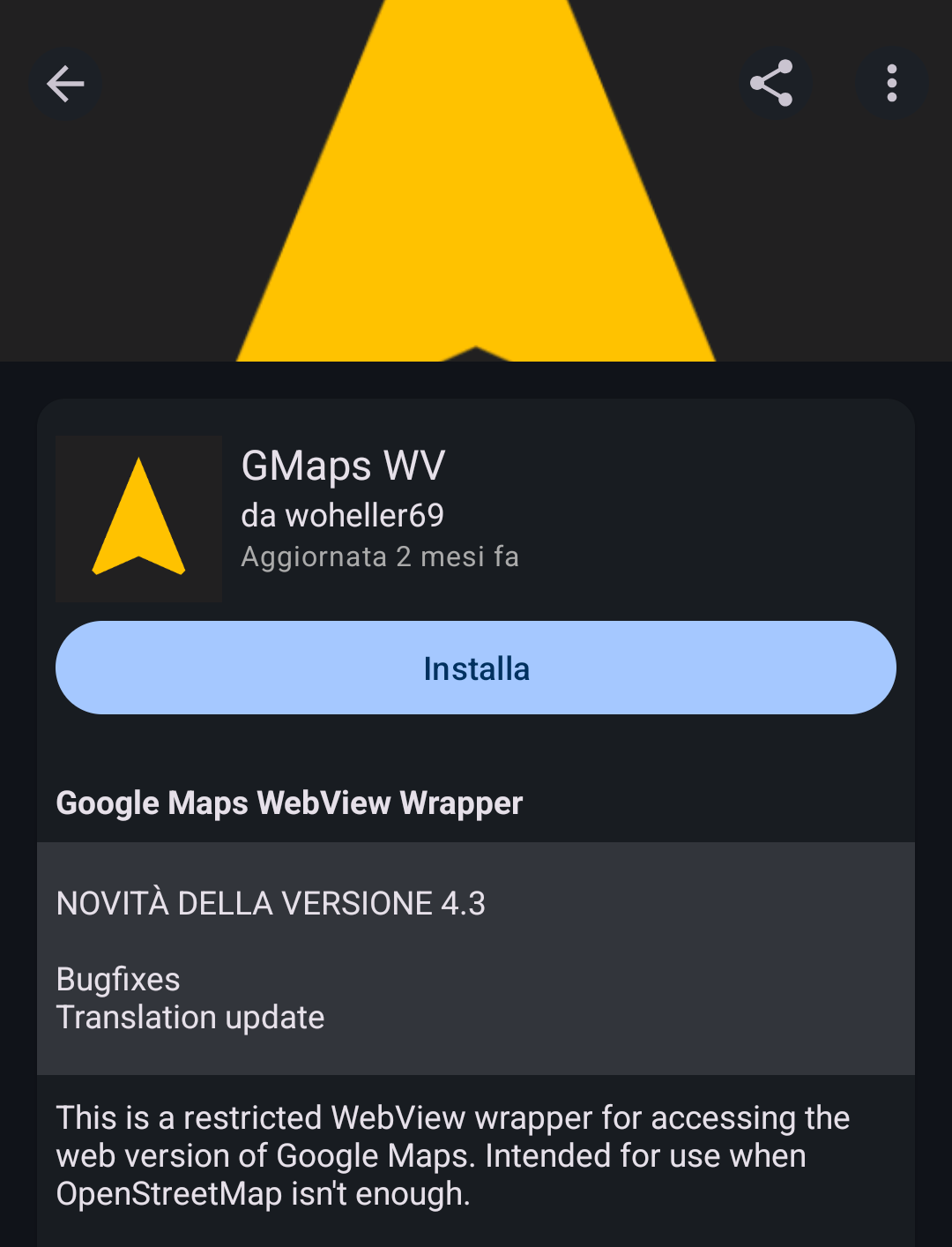Open the author woheller69's apps
952x1247 pixels.
(x=343, y=516)
